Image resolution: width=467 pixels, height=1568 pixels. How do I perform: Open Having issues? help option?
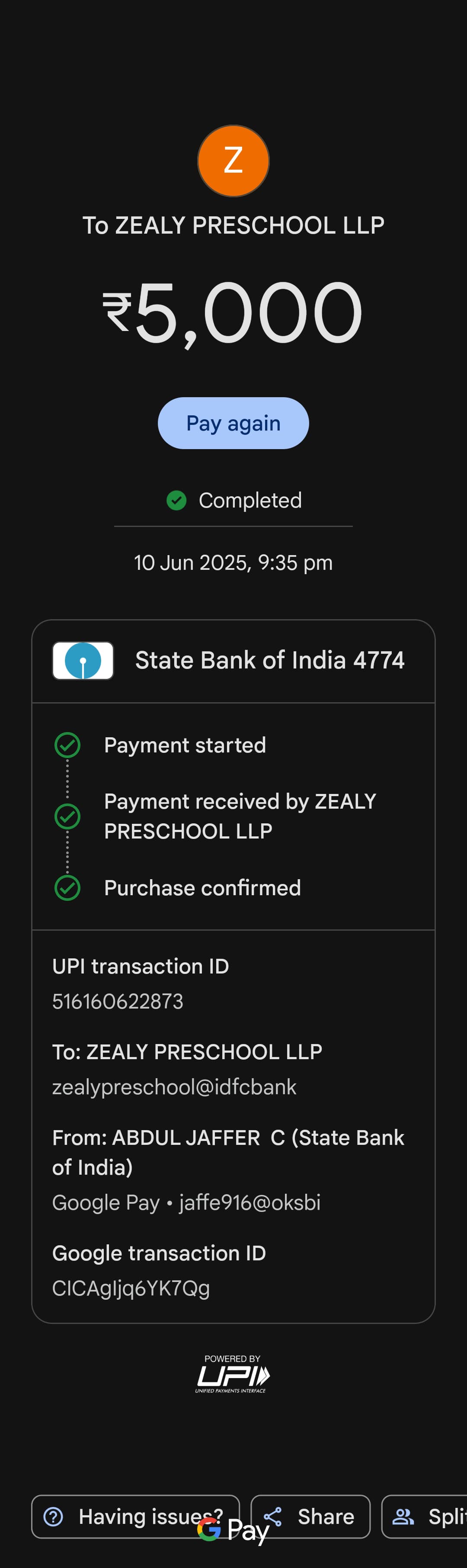pos(135,1516)
